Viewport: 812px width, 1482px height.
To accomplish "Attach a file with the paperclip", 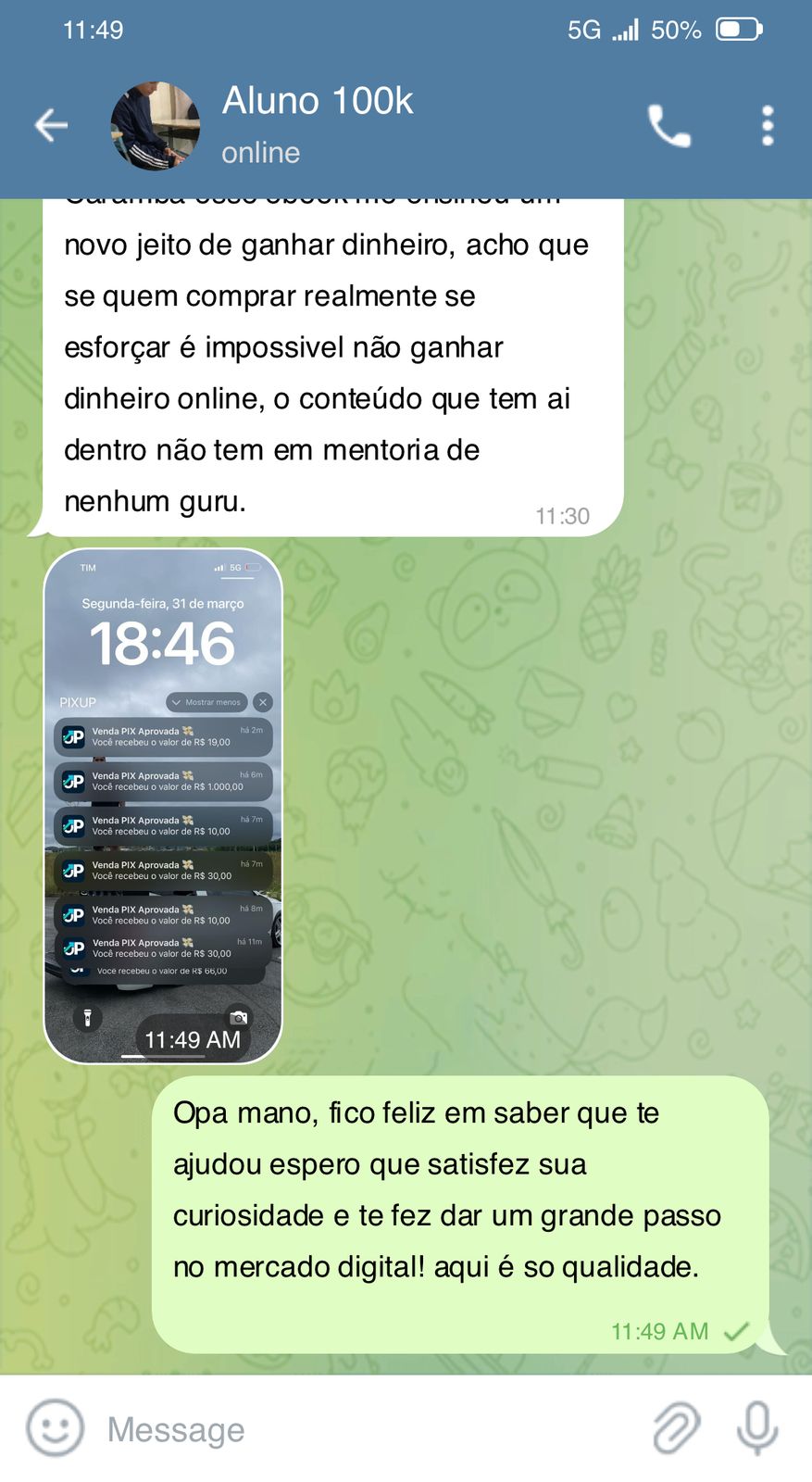I will click(x=676, y=1427).
